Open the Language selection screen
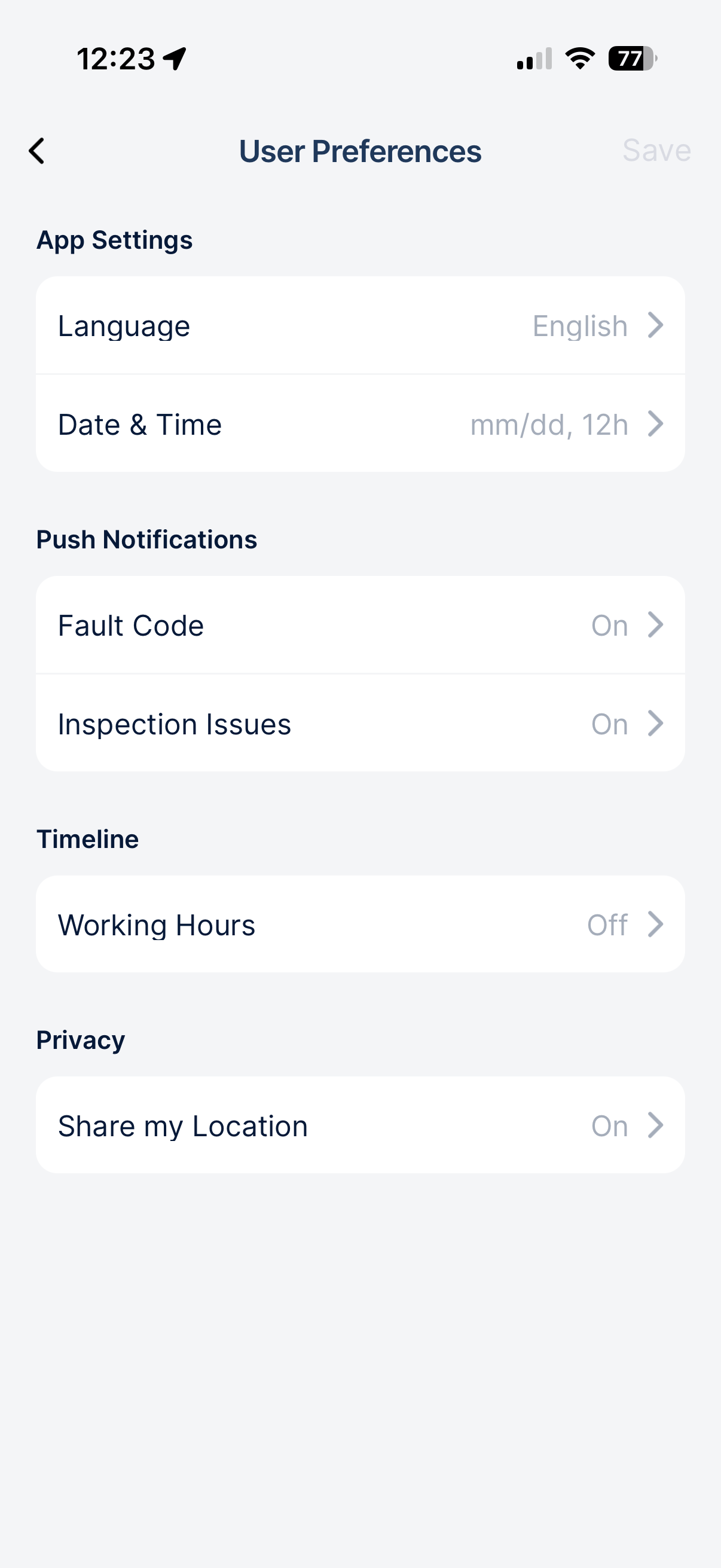The image size is (721, 1568). (361, 325)
